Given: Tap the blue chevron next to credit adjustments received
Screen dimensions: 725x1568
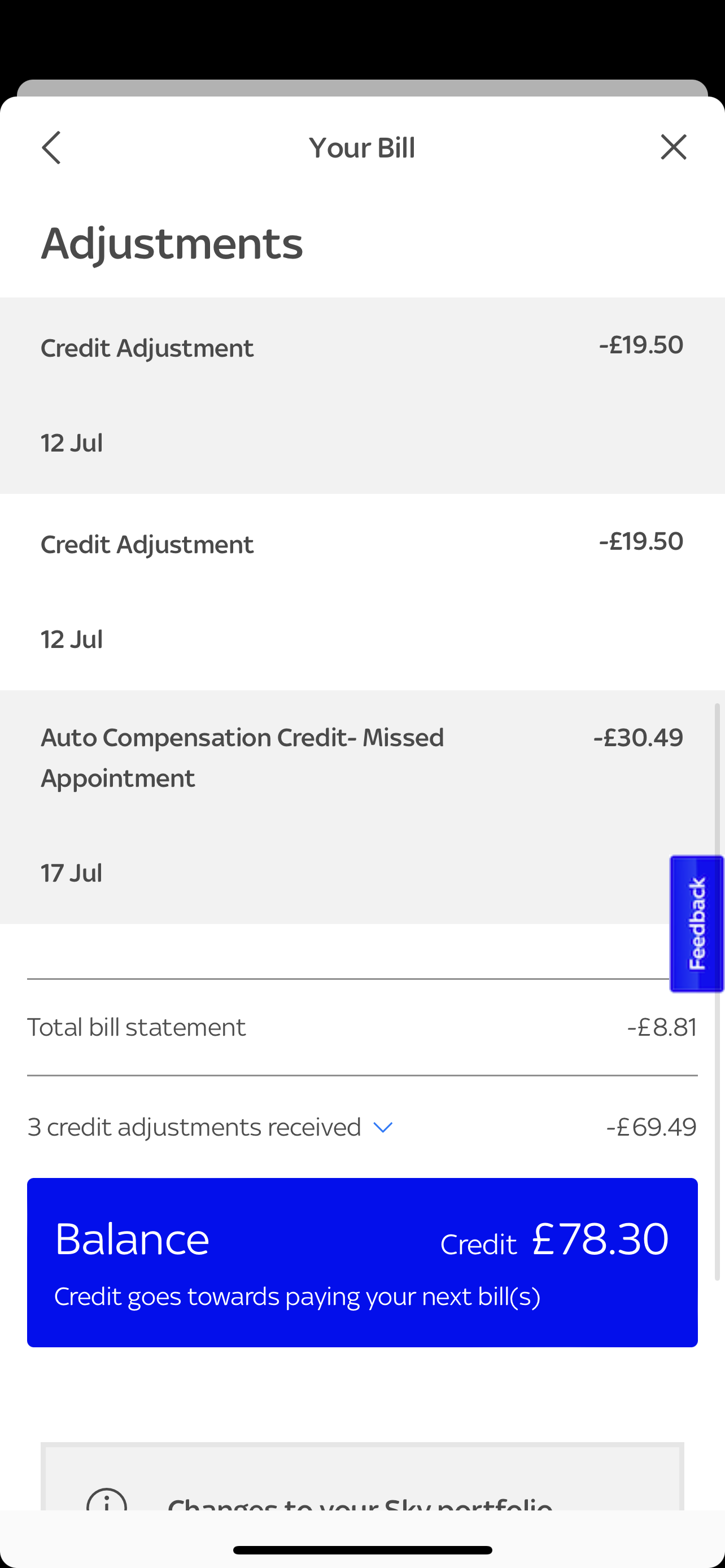Looking at the screenshot, I should (383, 1127).
